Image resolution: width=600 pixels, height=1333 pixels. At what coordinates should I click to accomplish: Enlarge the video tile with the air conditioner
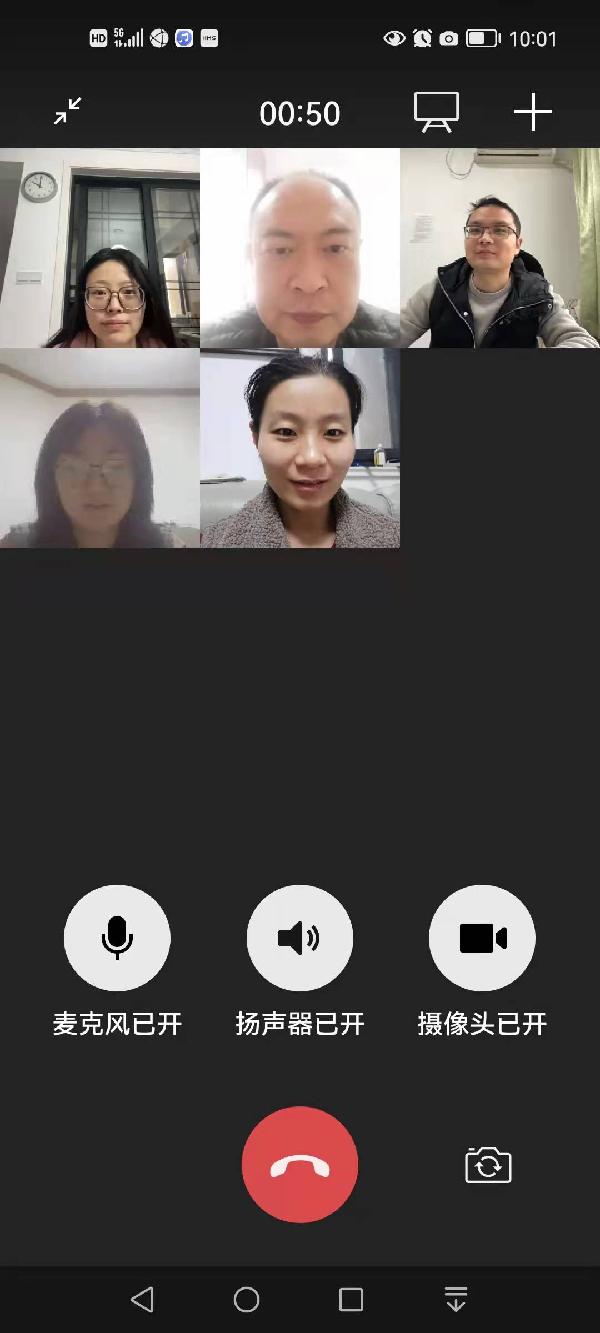[500, 248]
